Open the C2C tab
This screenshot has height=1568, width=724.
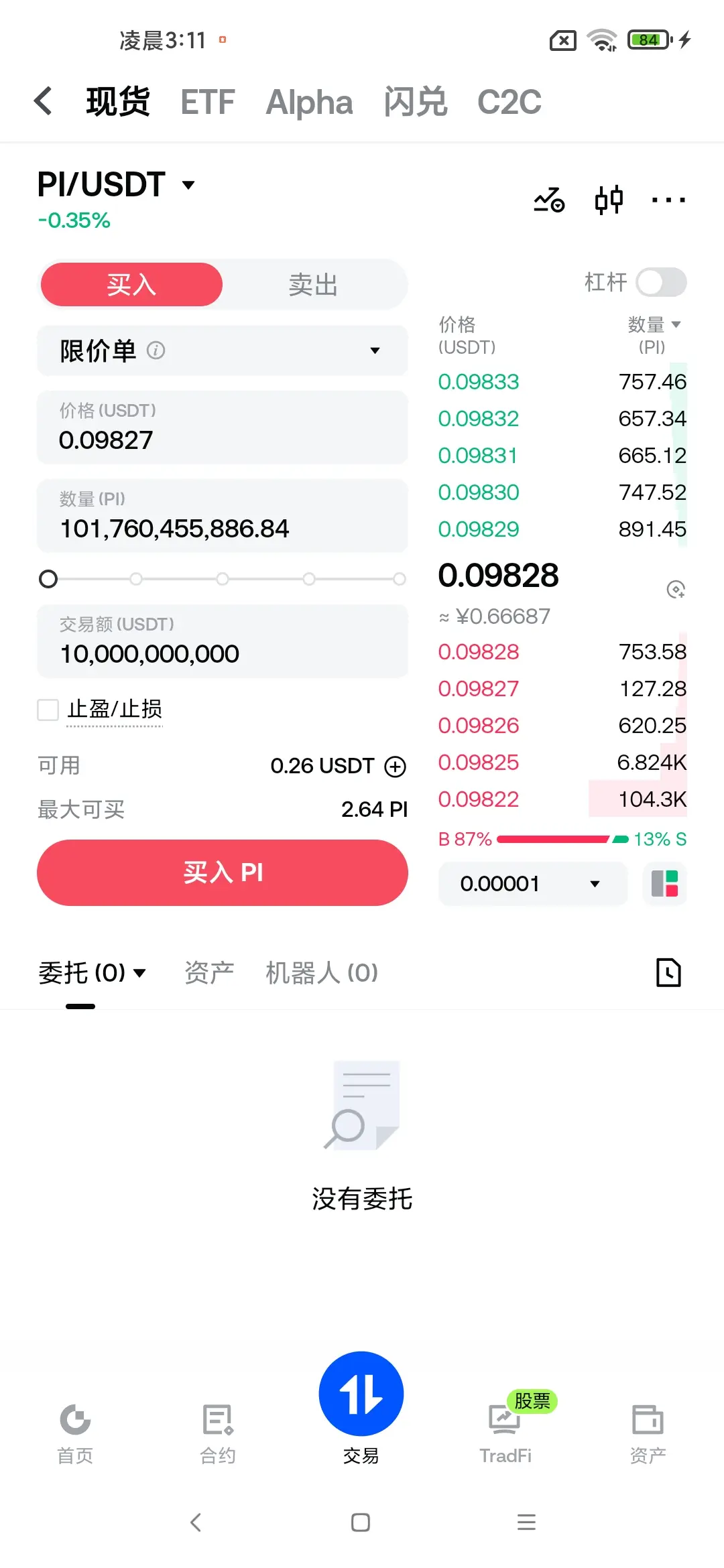(509, 102)
